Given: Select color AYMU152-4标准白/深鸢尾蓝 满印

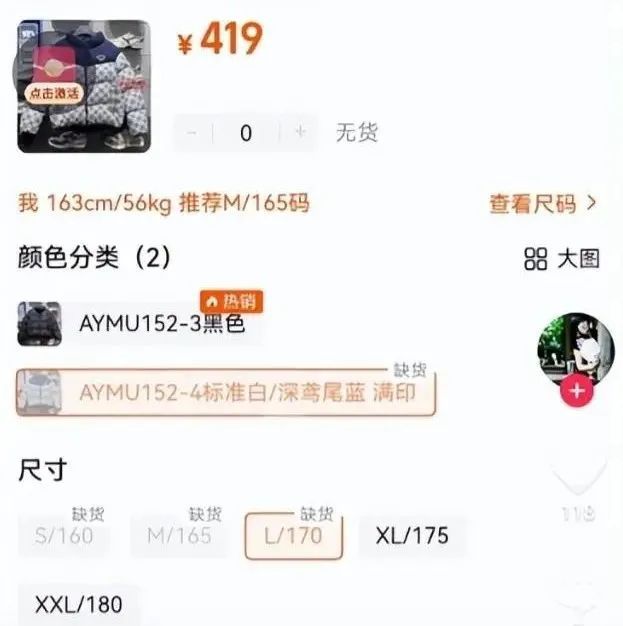Looking at the screenshot, I should click(227, 392).
